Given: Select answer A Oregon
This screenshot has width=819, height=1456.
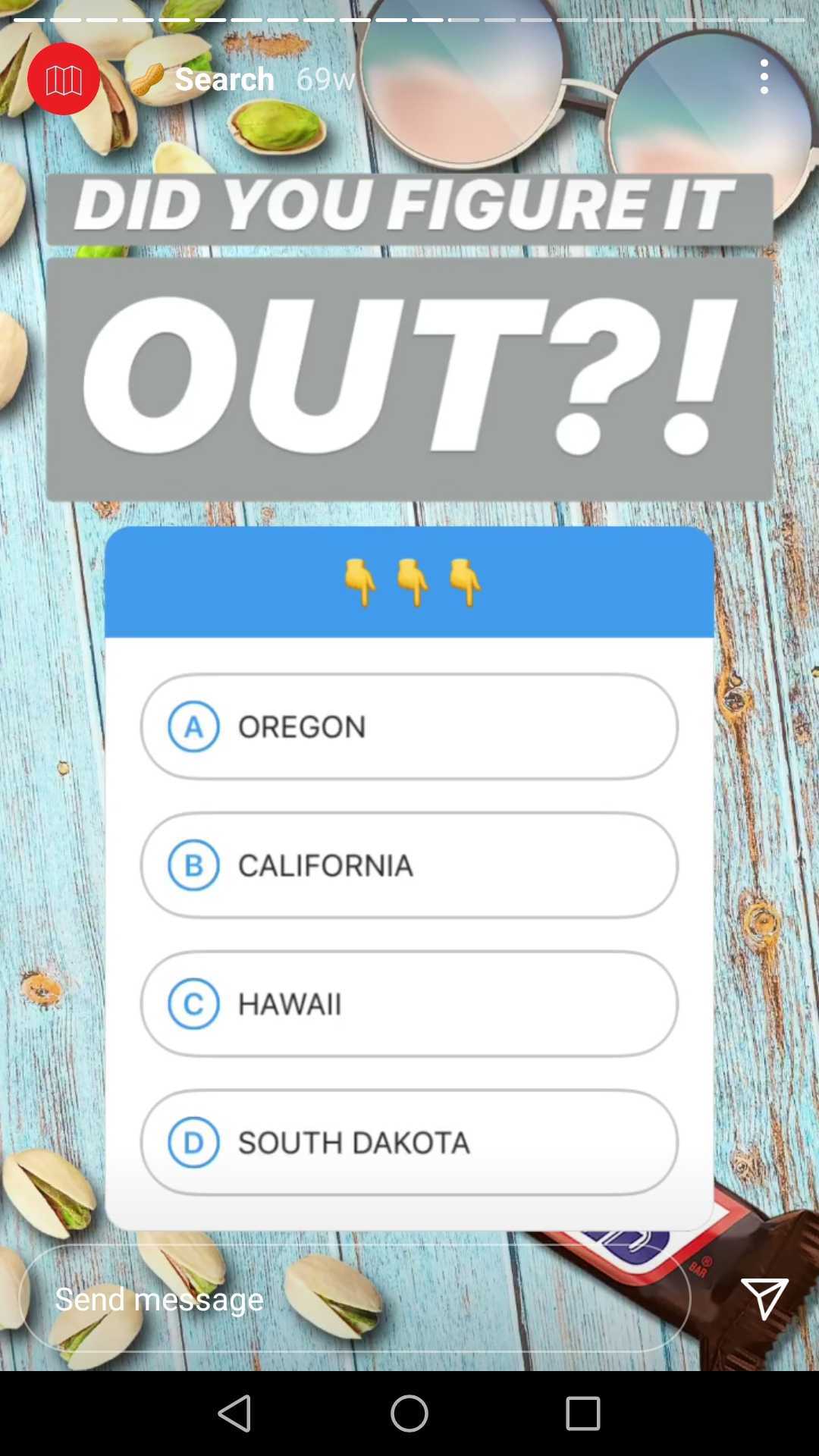Looking at the screenshot, I should tap(409, 726).
